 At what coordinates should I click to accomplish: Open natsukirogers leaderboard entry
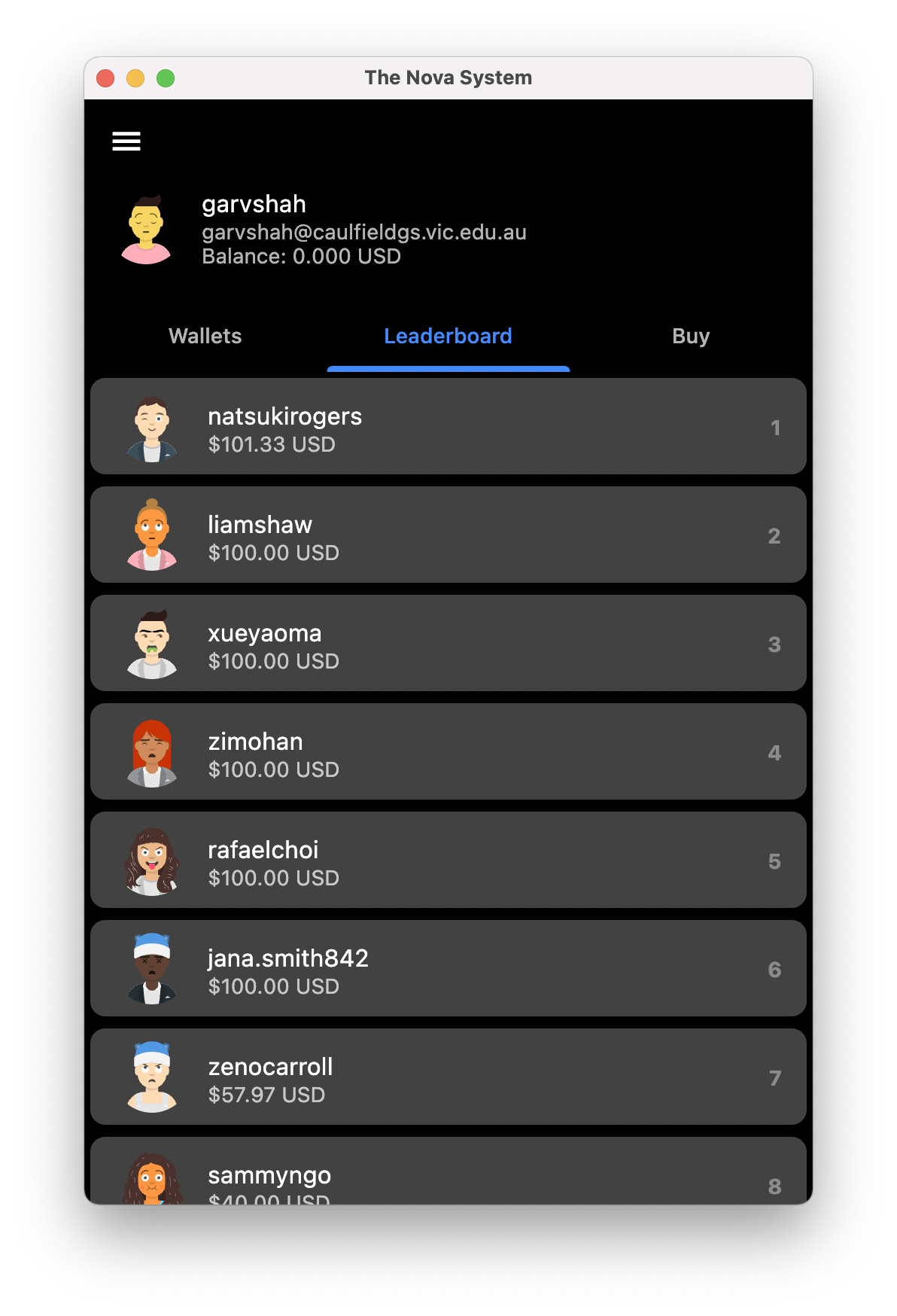448,427
